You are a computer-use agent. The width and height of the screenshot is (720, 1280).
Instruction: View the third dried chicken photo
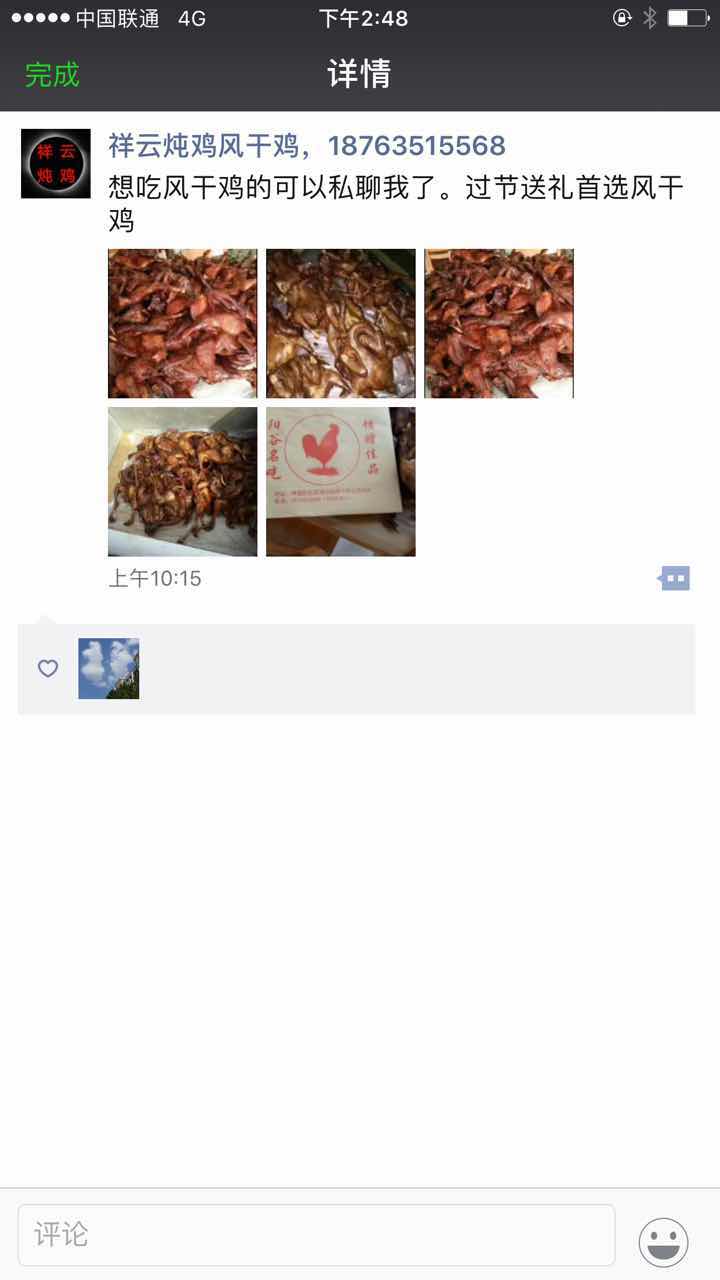[x=498, y=323]
